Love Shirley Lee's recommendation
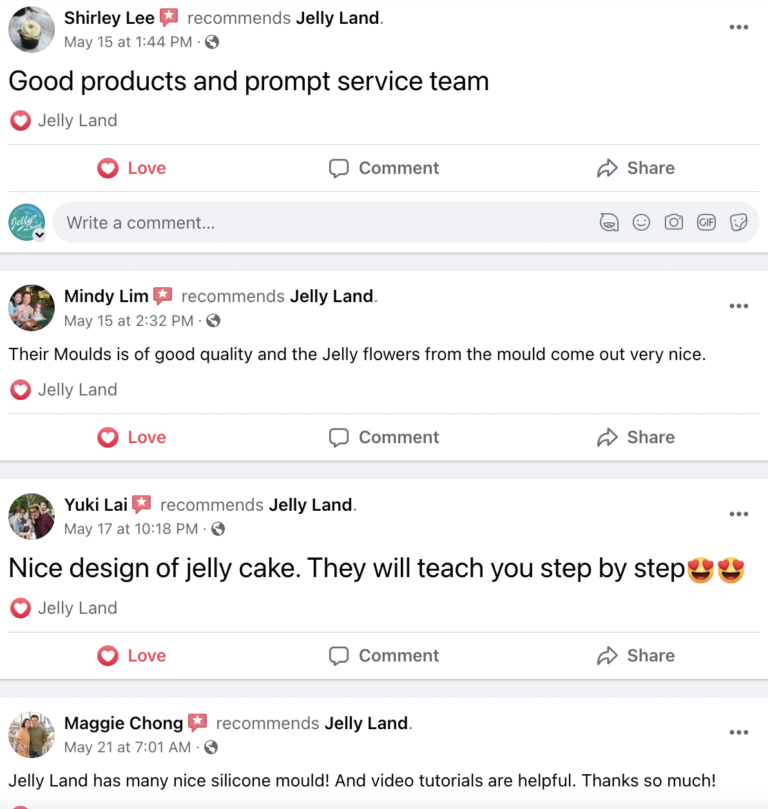The height and width of the screenshot is (809, 768). click(x=131, y=168)
